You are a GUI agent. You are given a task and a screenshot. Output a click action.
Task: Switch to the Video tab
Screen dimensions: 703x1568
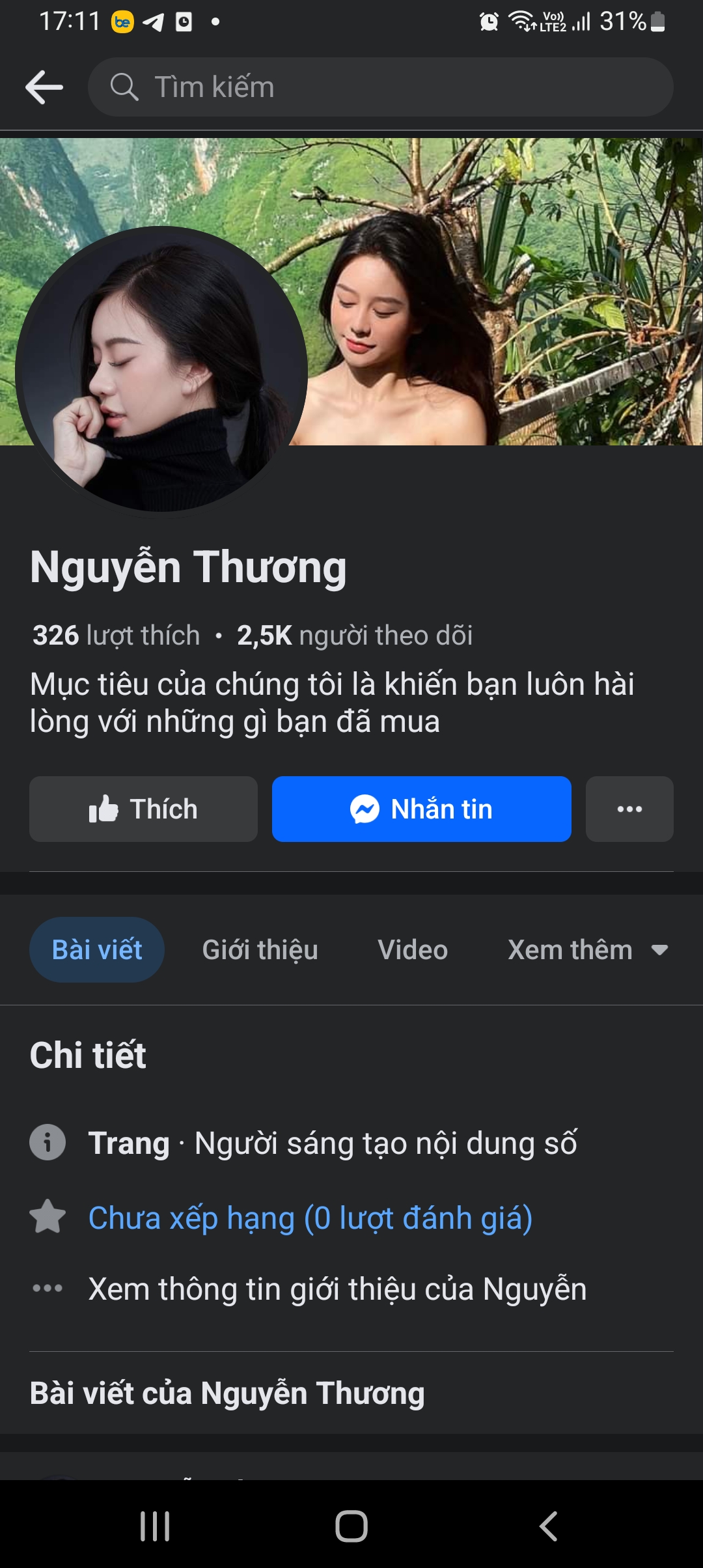[413, 949]
